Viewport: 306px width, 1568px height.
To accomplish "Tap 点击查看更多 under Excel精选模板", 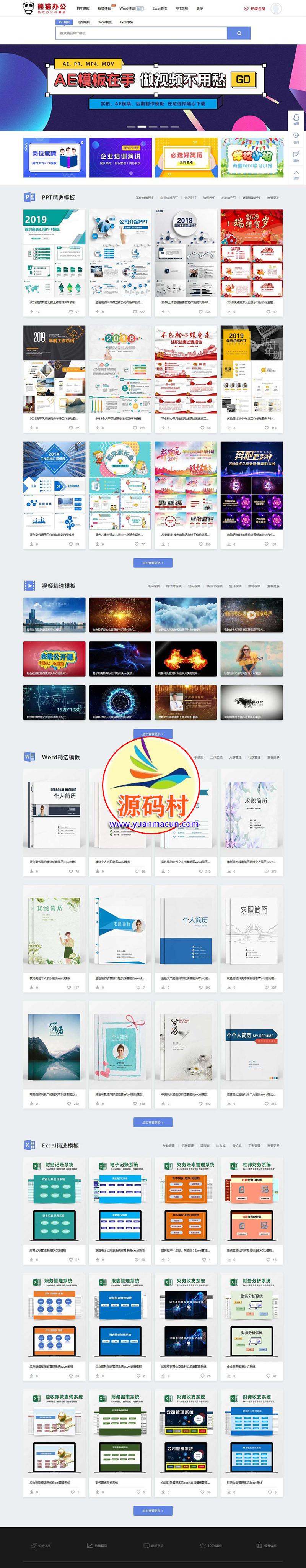I will click(153, 1510).
